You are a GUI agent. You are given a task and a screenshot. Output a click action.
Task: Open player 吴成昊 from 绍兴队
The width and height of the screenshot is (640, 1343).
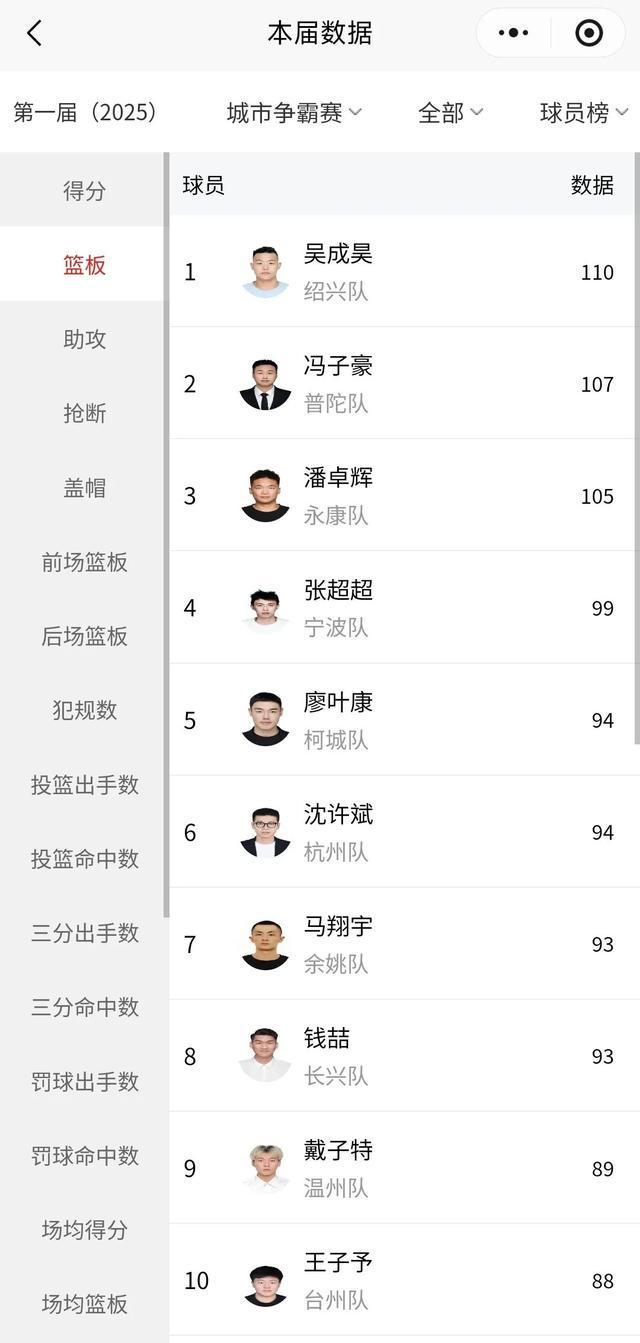[x=400, y=271]
